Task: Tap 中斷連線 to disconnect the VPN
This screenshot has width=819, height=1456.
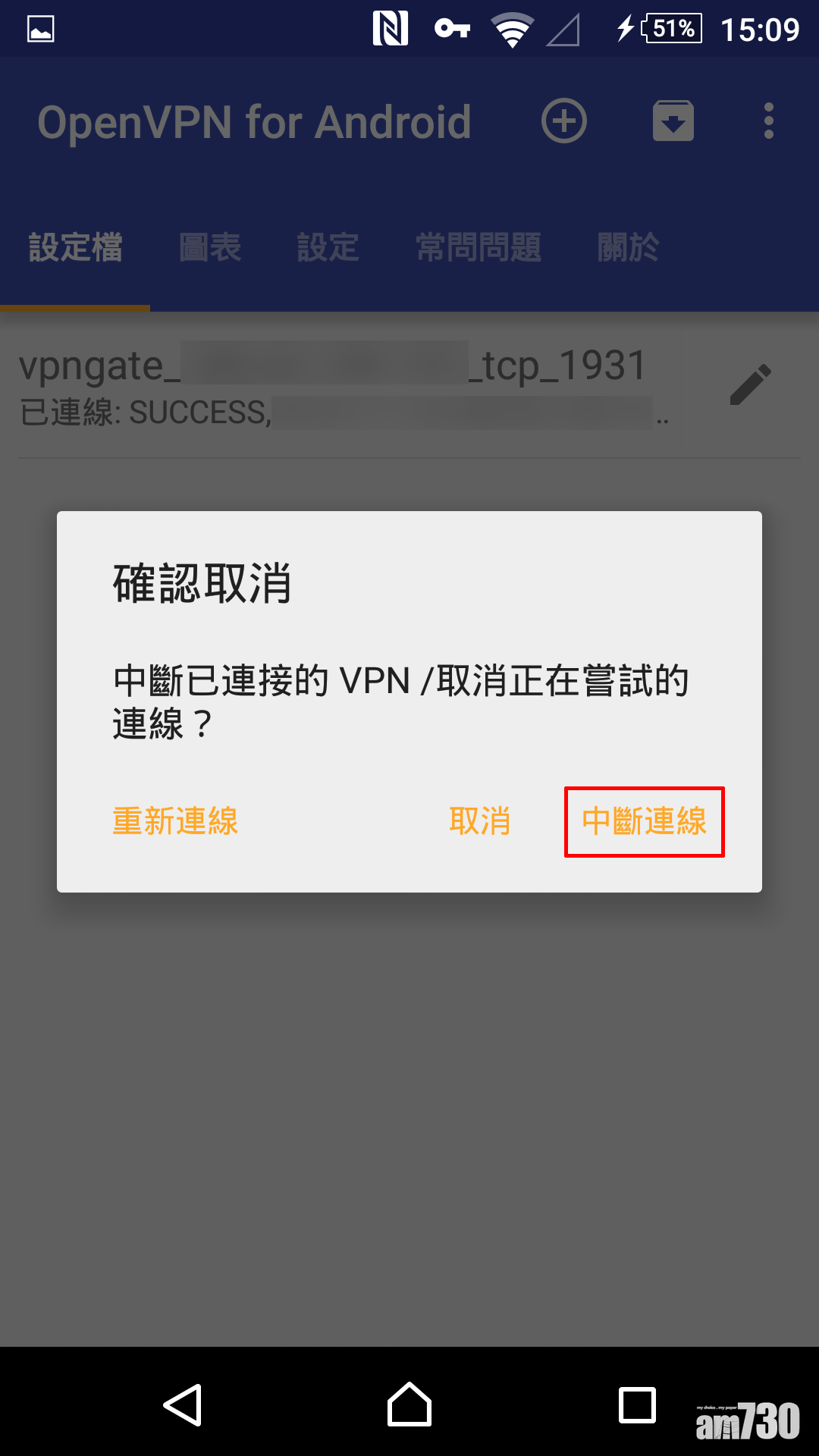Action: [x=645, y=821]
